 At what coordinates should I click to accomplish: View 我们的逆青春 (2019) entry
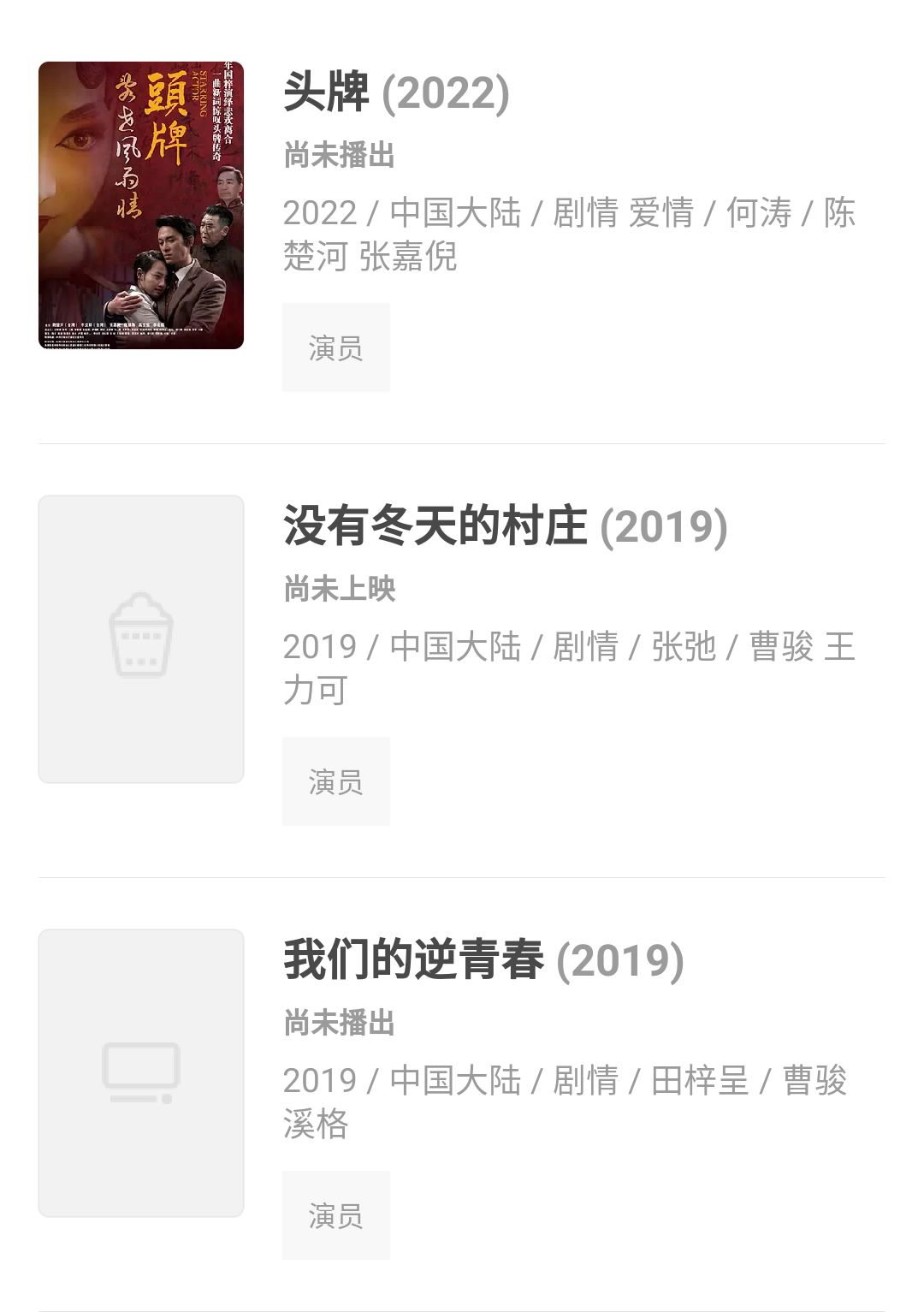(483, 959)
